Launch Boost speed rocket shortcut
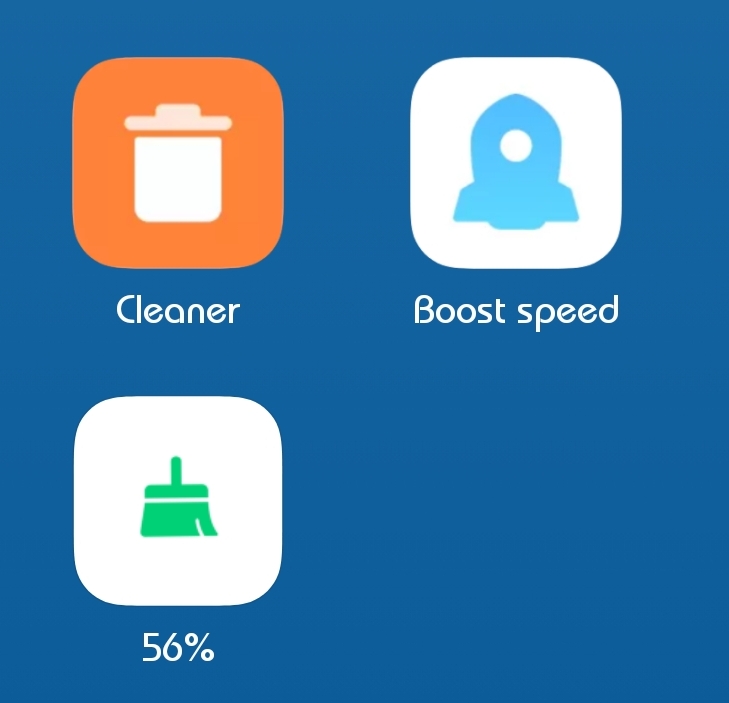Screen dimensions: 729x703 point(516,163)
